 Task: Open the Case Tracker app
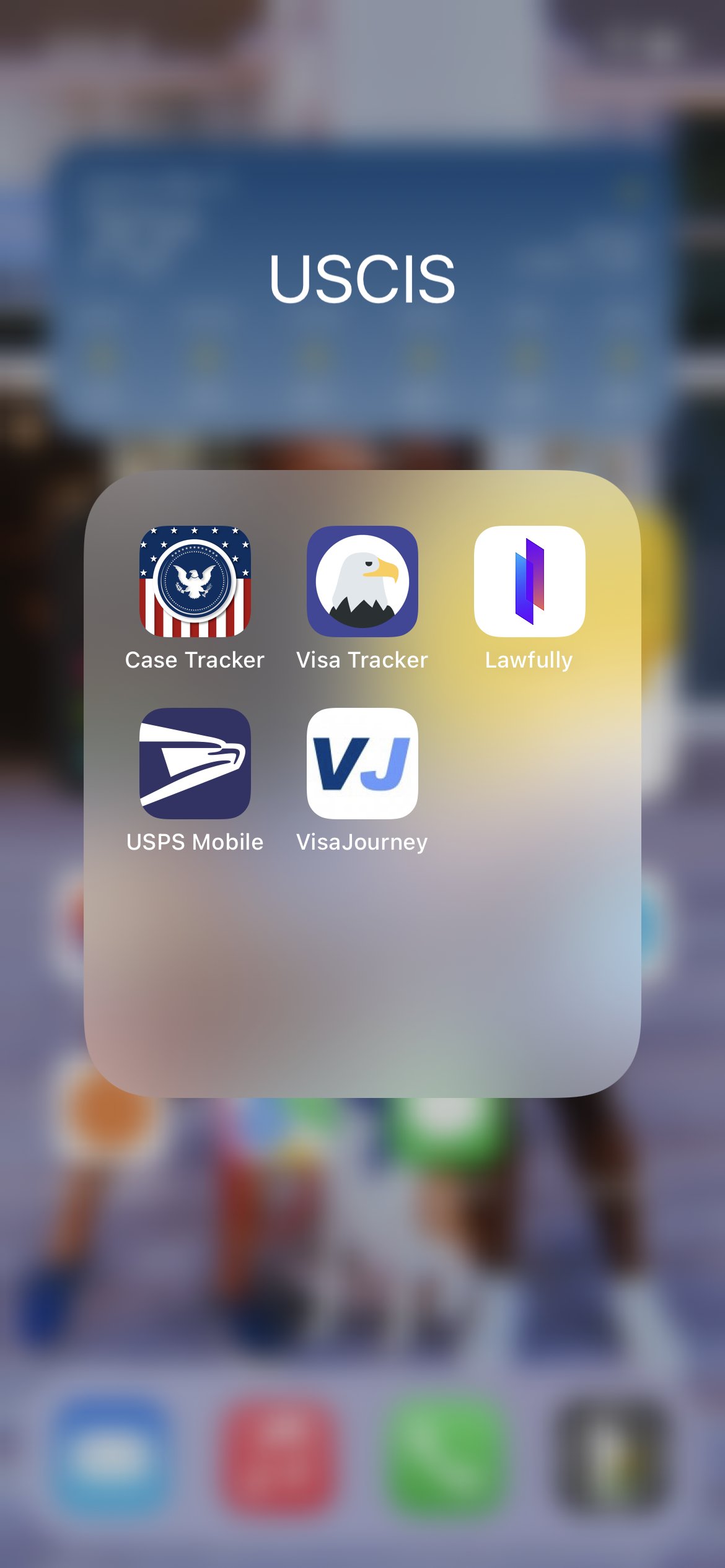(195, 581)
